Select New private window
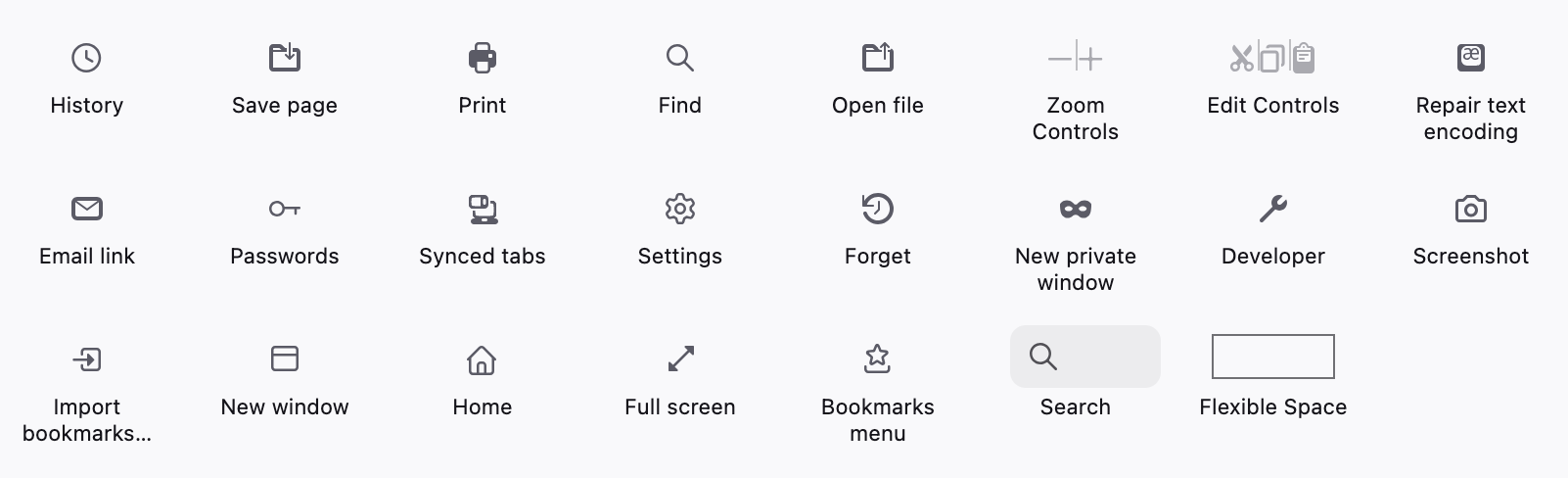Image resolution: width=1568 pixels, height=478 pixels. (1075, 209)
